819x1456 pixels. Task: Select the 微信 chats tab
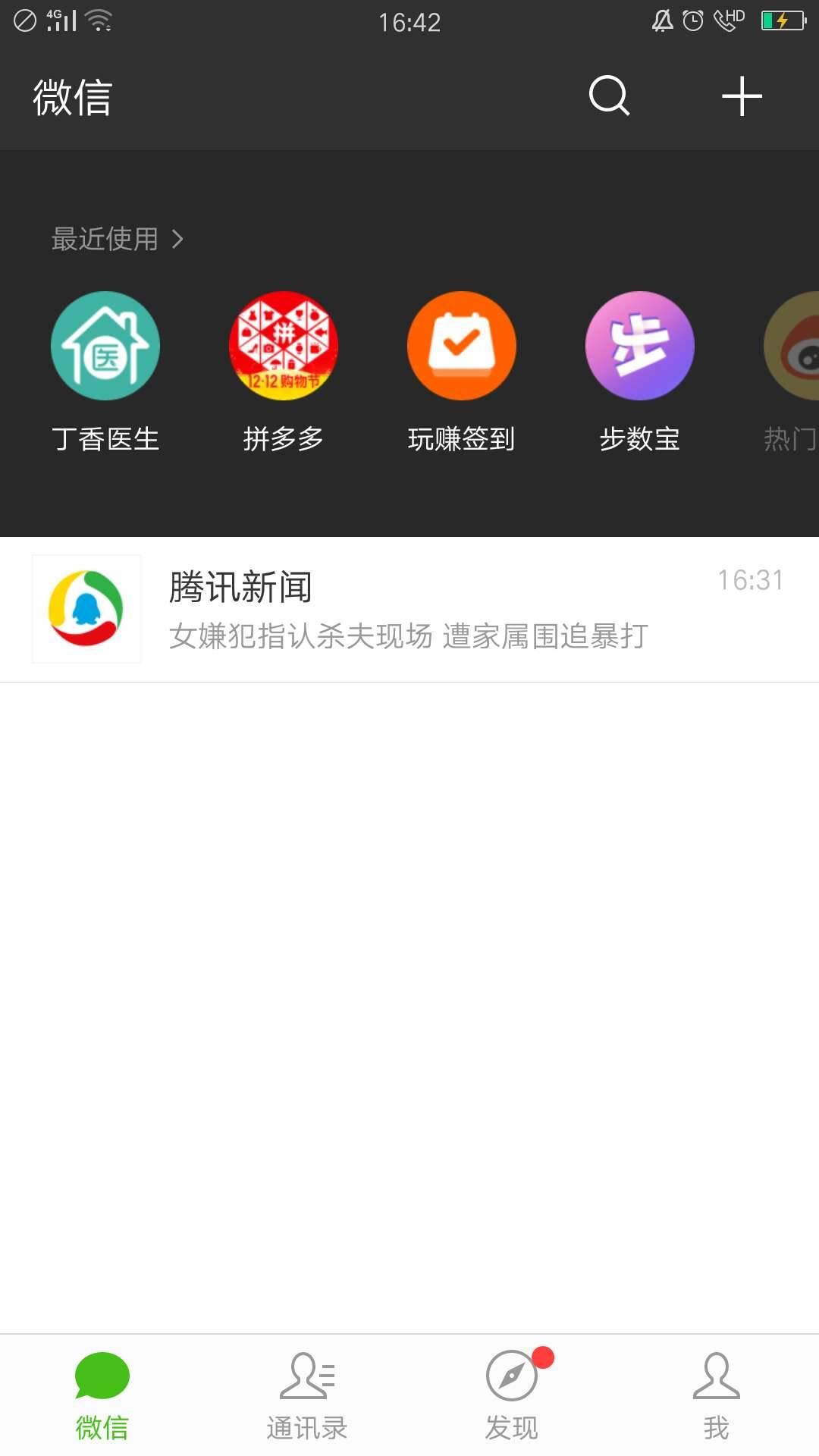click(x=102, y=1395)
